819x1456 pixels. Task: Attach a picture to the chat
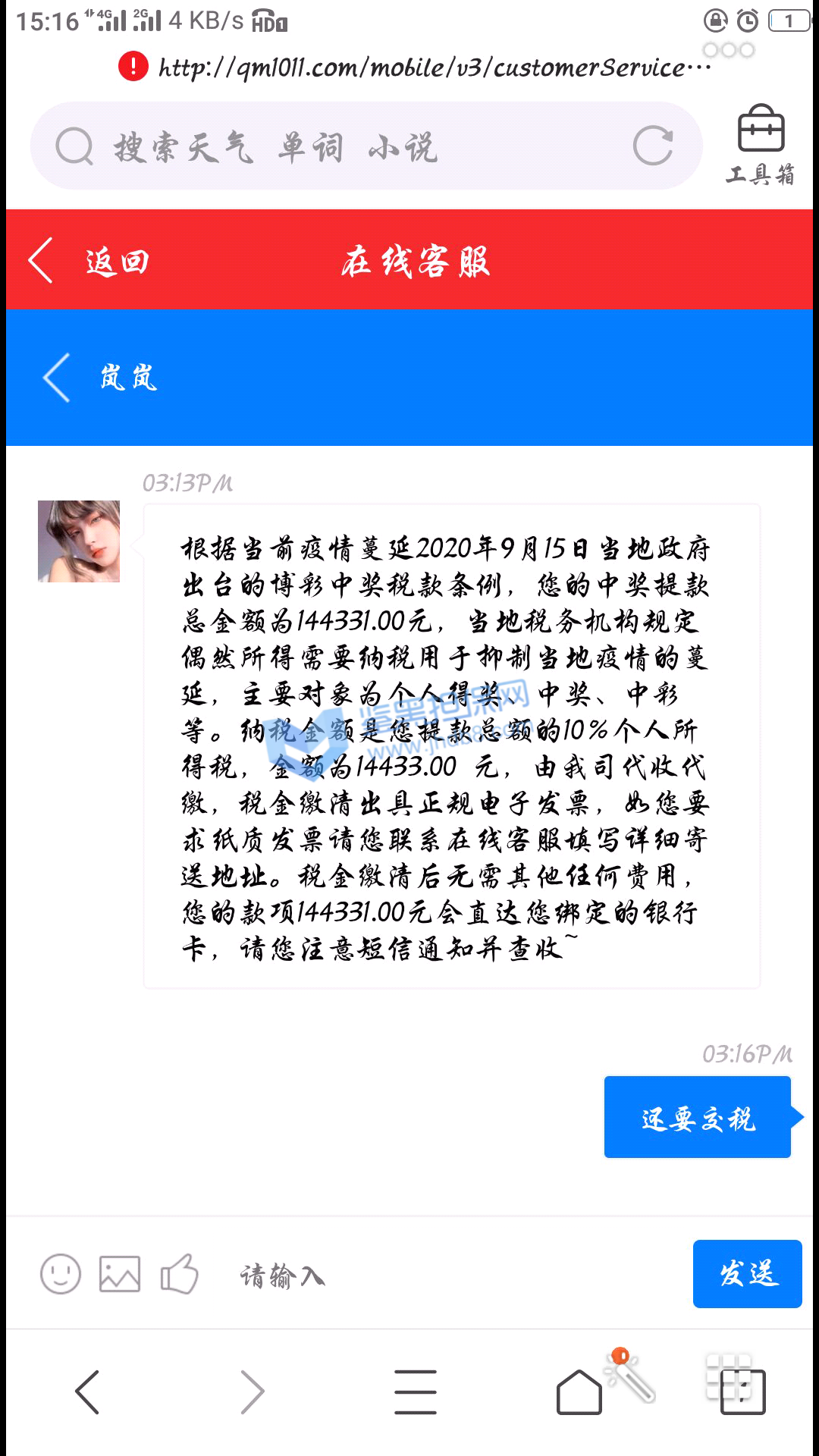(120, 1274)
